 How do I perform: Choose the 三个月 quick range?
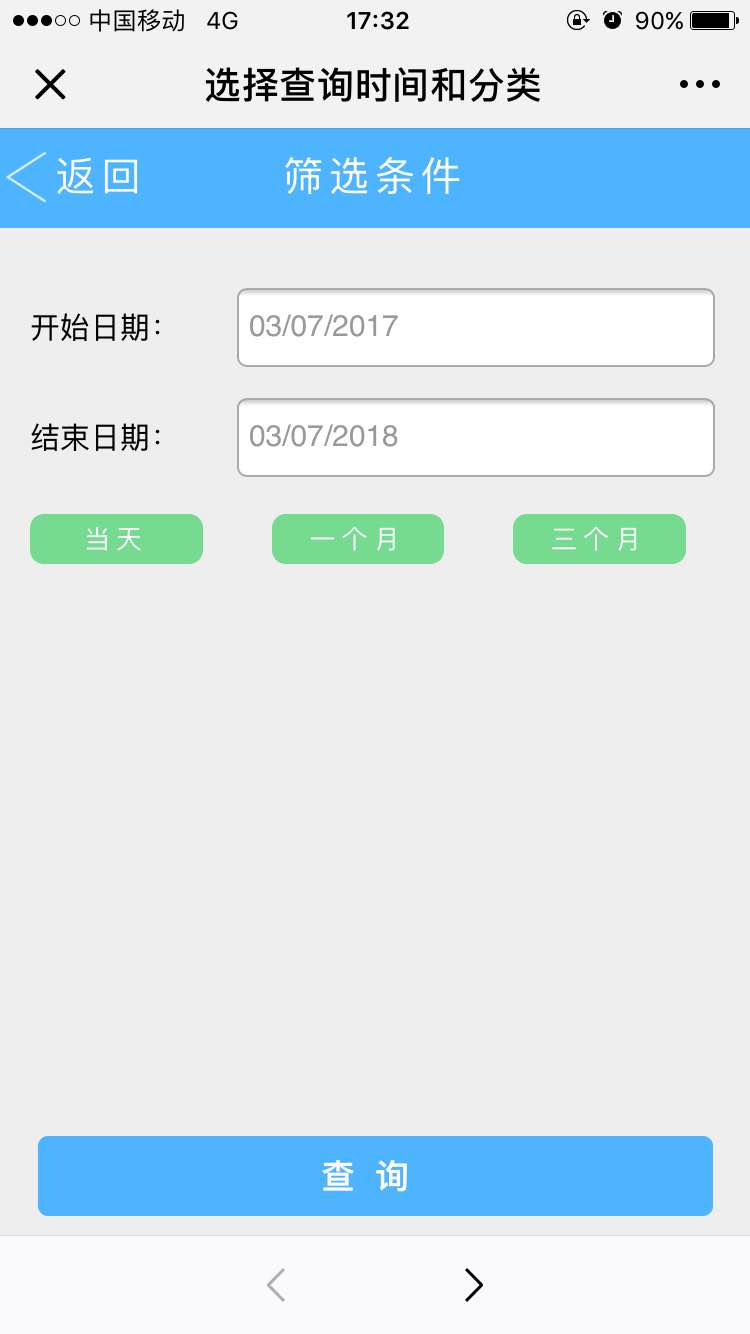click(x=598, y=539)
